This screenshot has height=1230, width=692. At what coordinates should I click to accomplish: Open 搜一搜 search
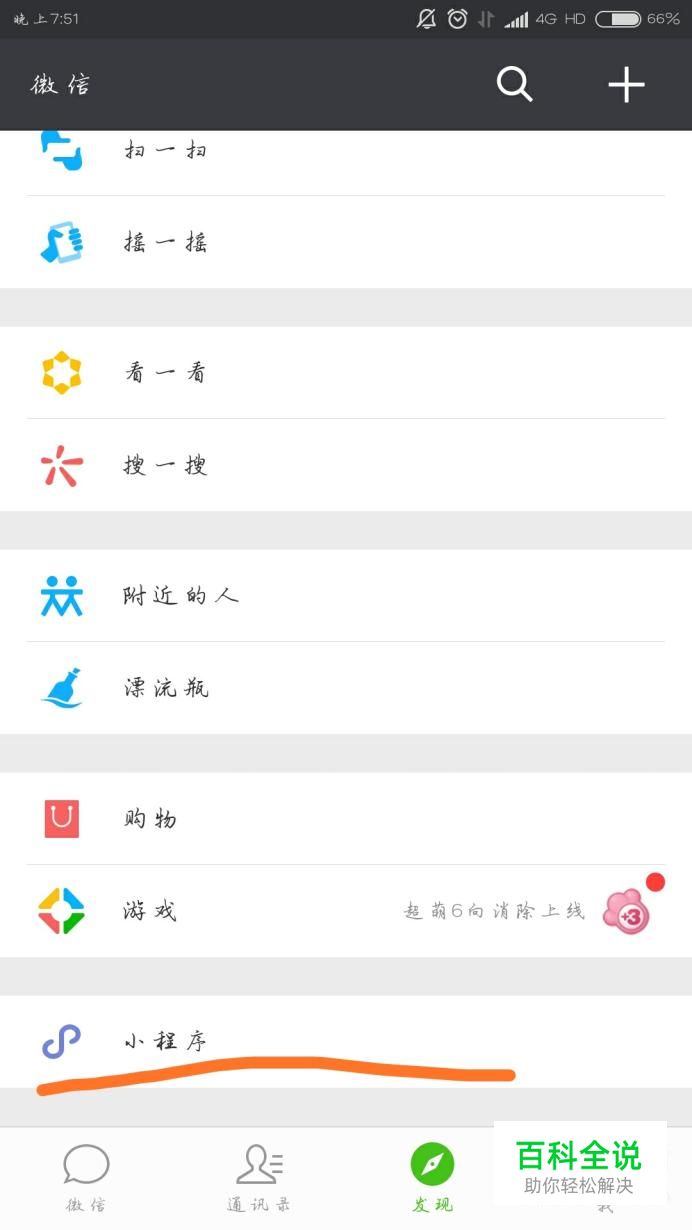(x=165, y=465)
